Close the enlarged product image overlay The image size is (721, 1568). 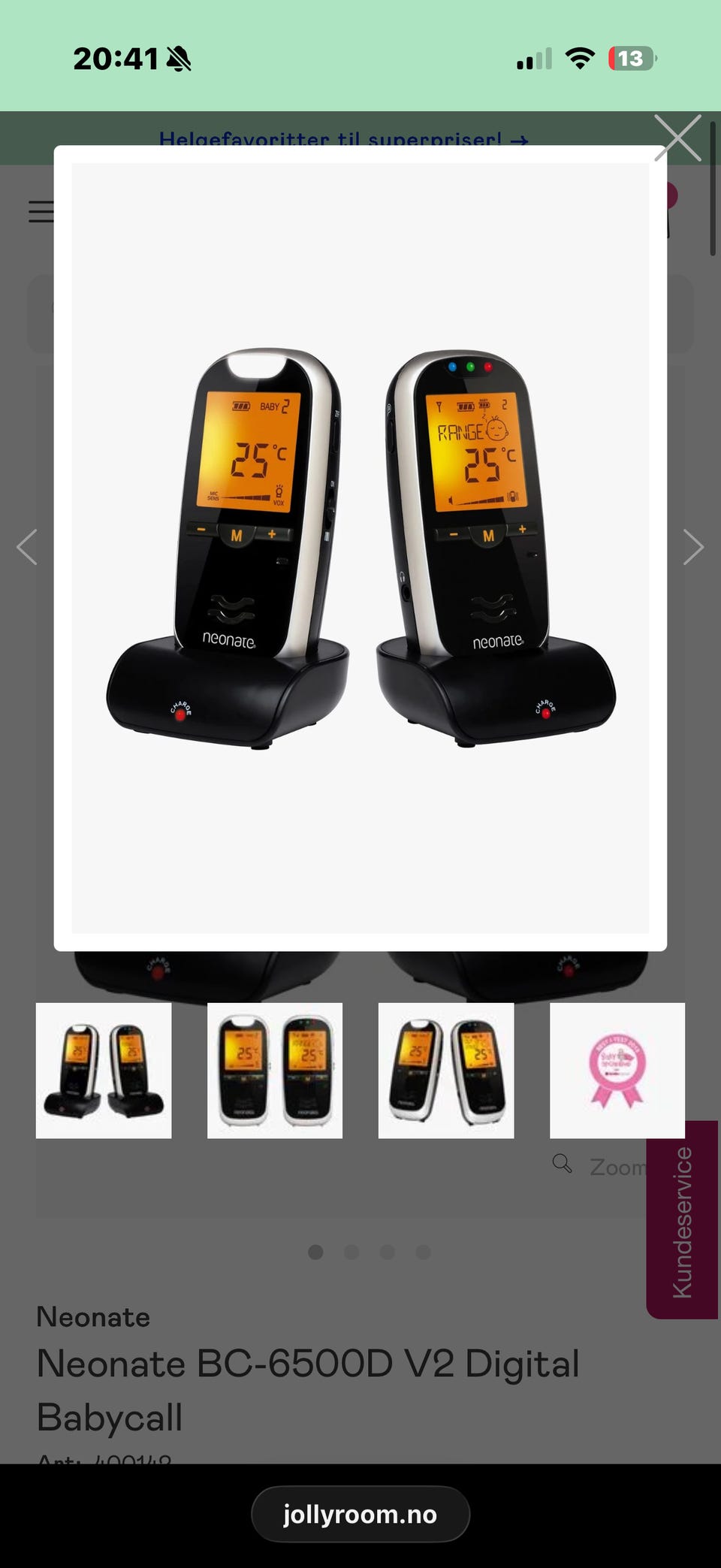pyautogui.click(x=677, y=138)
